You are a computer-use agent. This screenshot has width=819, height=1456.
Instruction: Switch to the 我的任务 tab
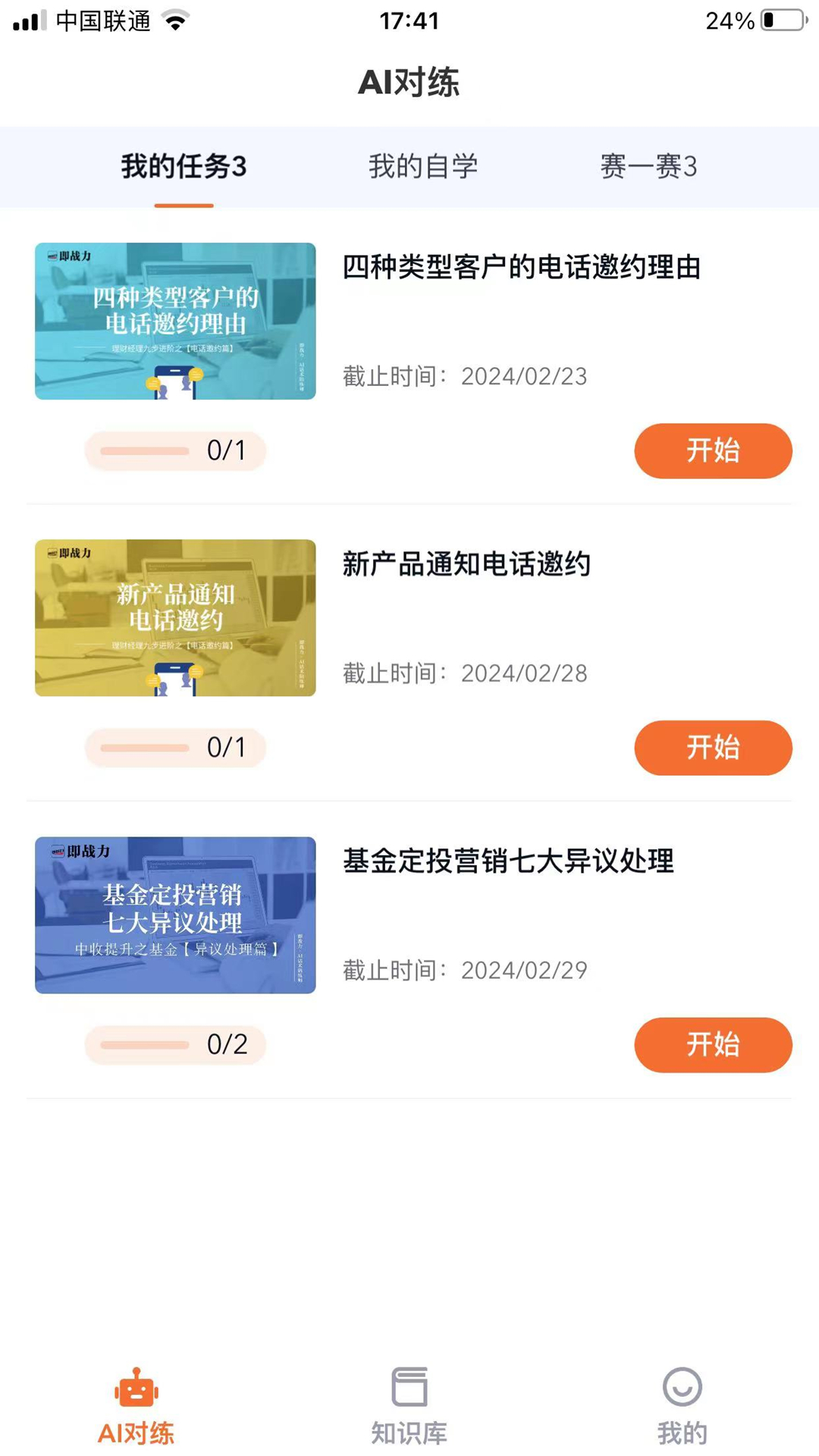[184, 166]
